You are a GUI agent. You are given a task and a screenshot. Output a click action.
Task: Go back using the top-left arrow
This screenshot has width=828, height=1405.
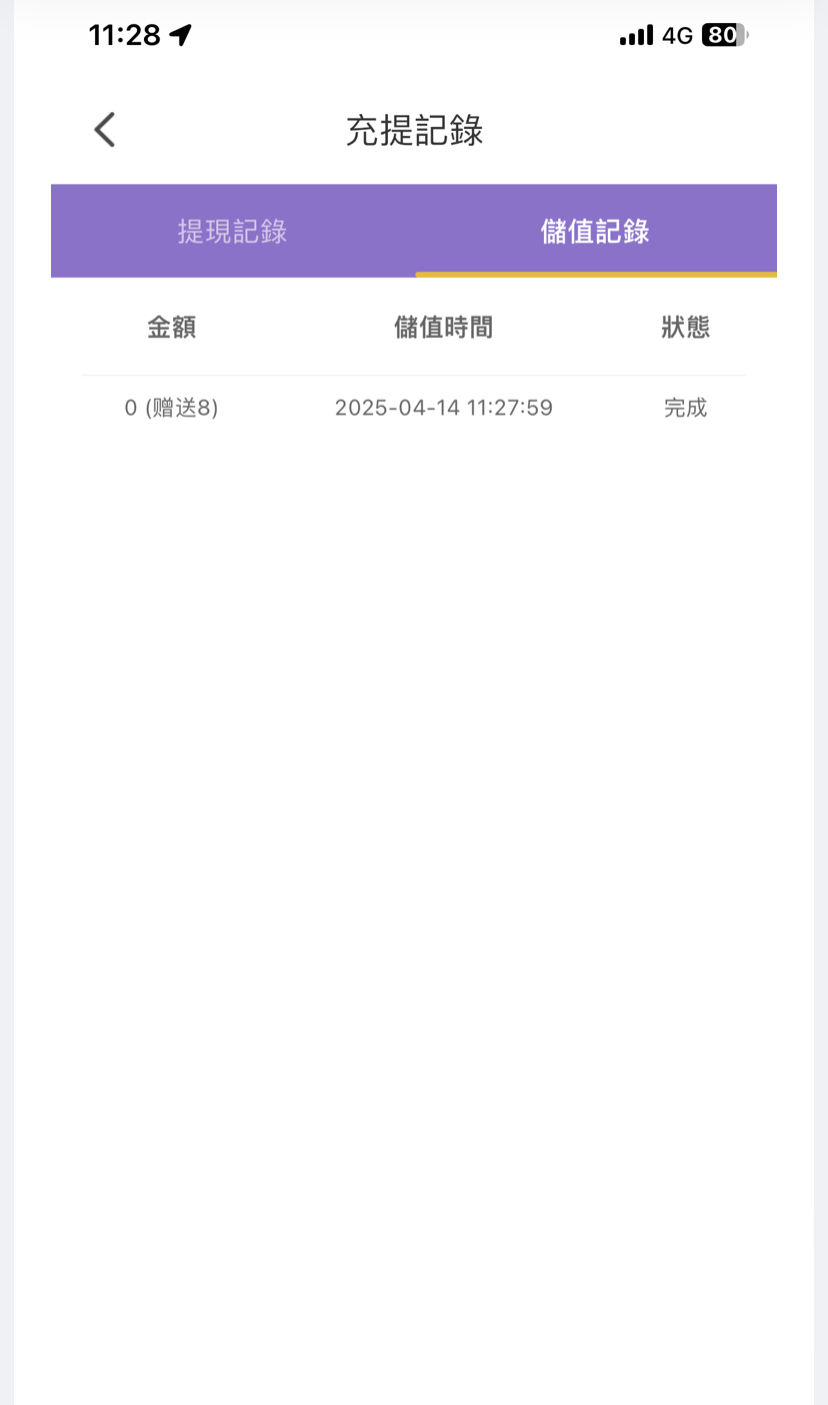coord(105,130)
